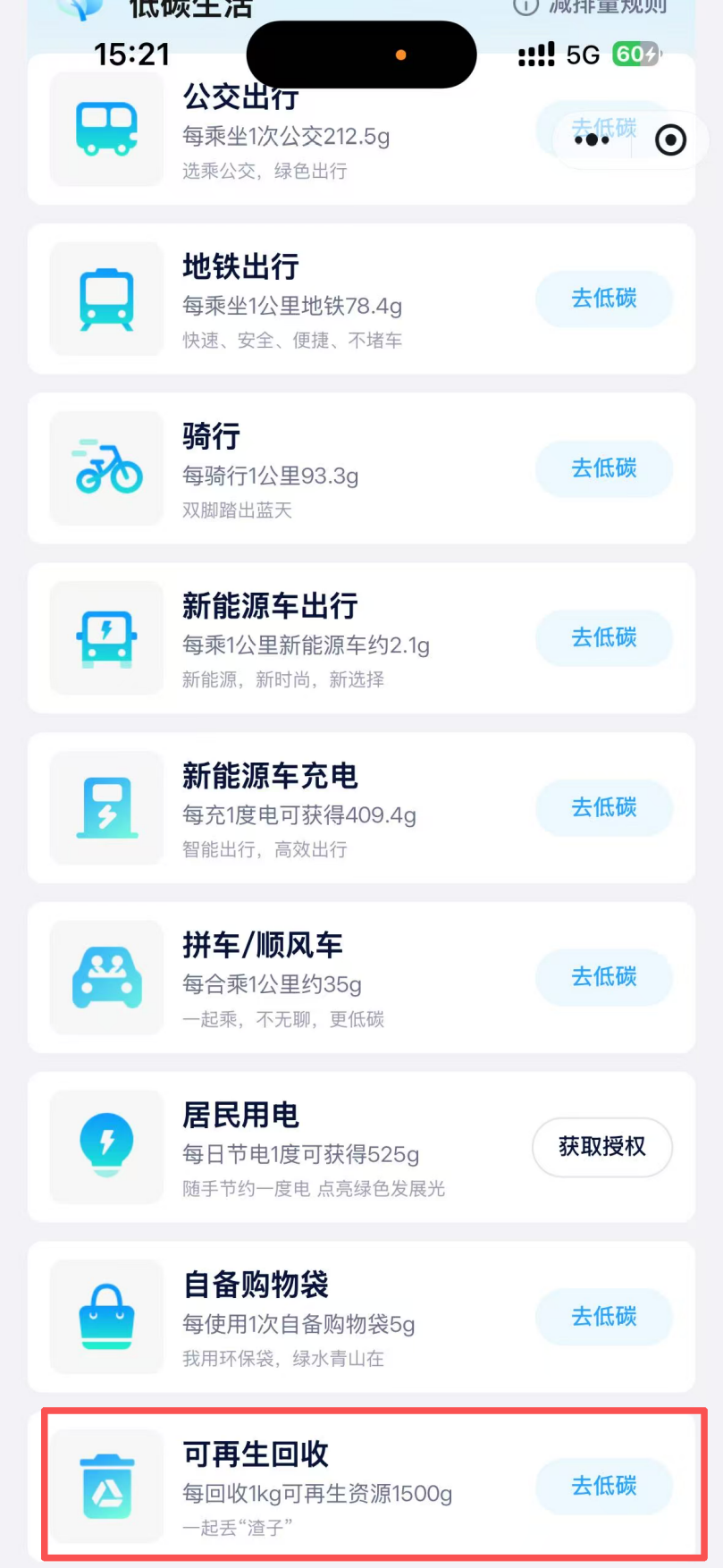The image size is (723, 1568).
Task: Tap 去低碳 on 可再生回收
Action: (x=603, y=1486)
